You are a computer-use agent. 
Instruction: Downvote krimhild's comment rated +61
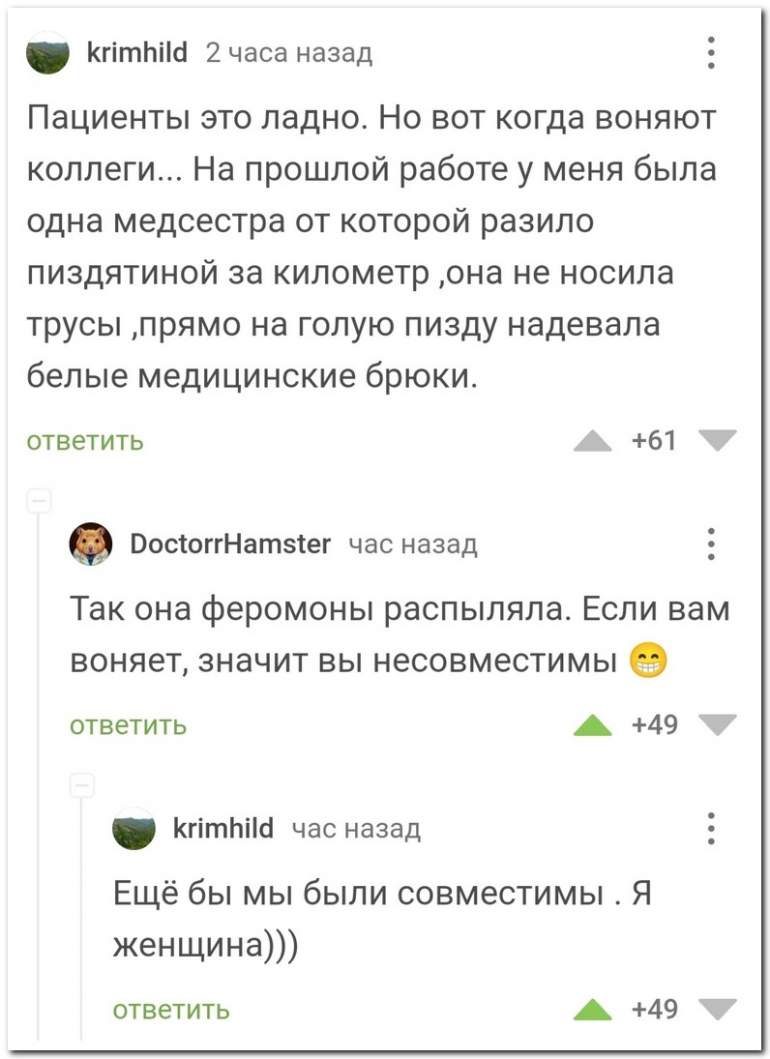coord(718,440)
